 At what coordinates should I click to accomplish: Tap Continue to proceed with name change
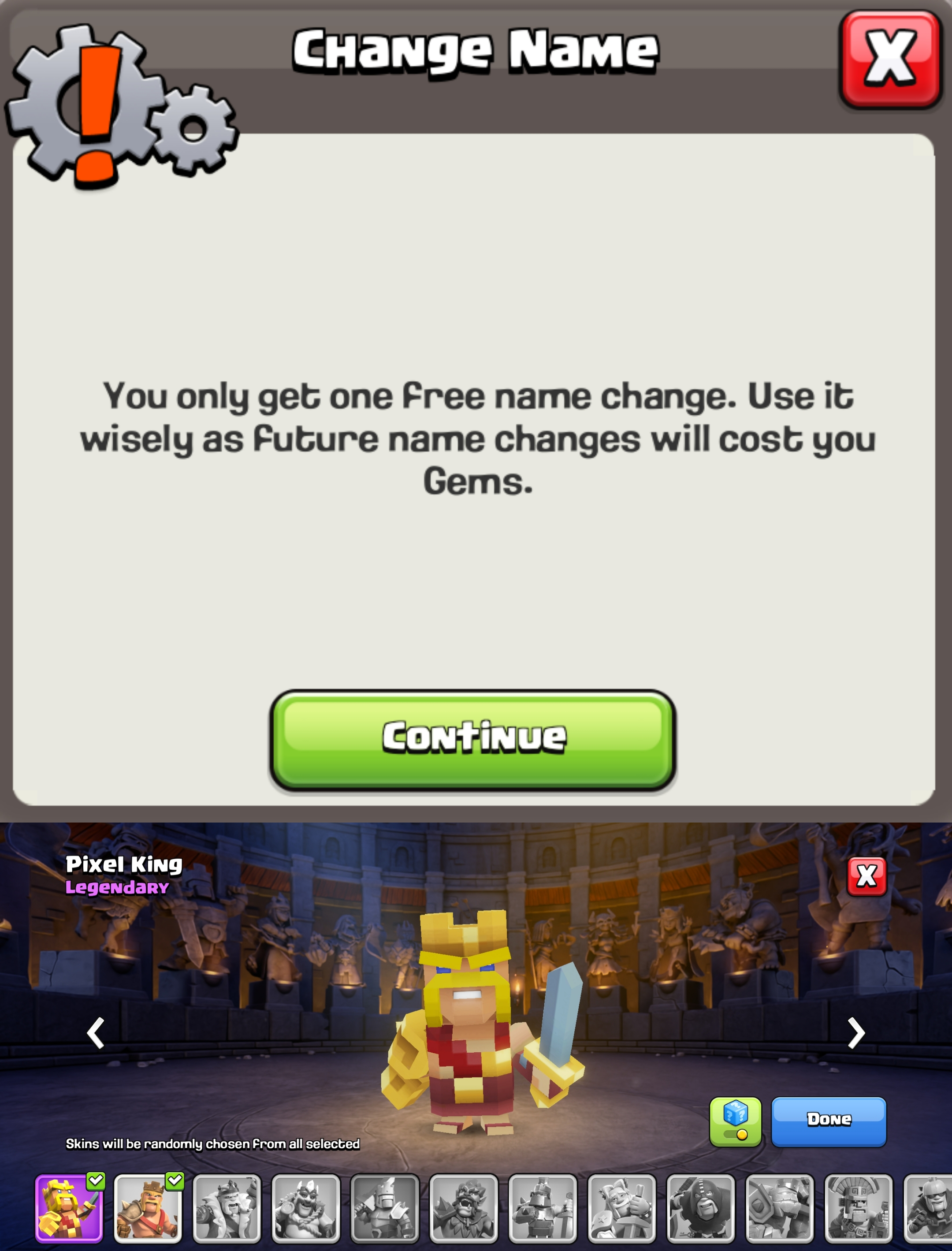(x=472, y=739)
